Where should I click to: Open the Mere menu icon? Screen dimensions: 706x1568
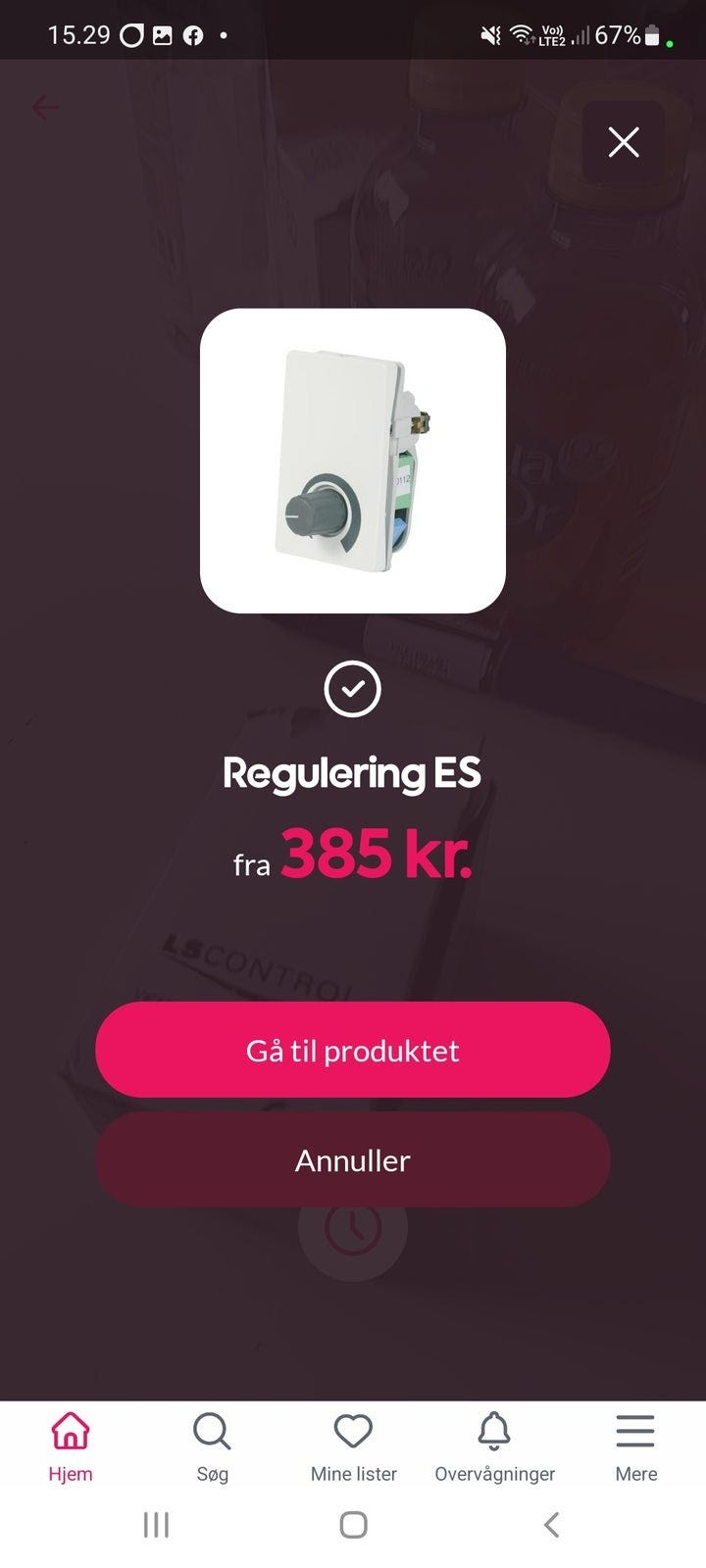[x=635, y=1430]
